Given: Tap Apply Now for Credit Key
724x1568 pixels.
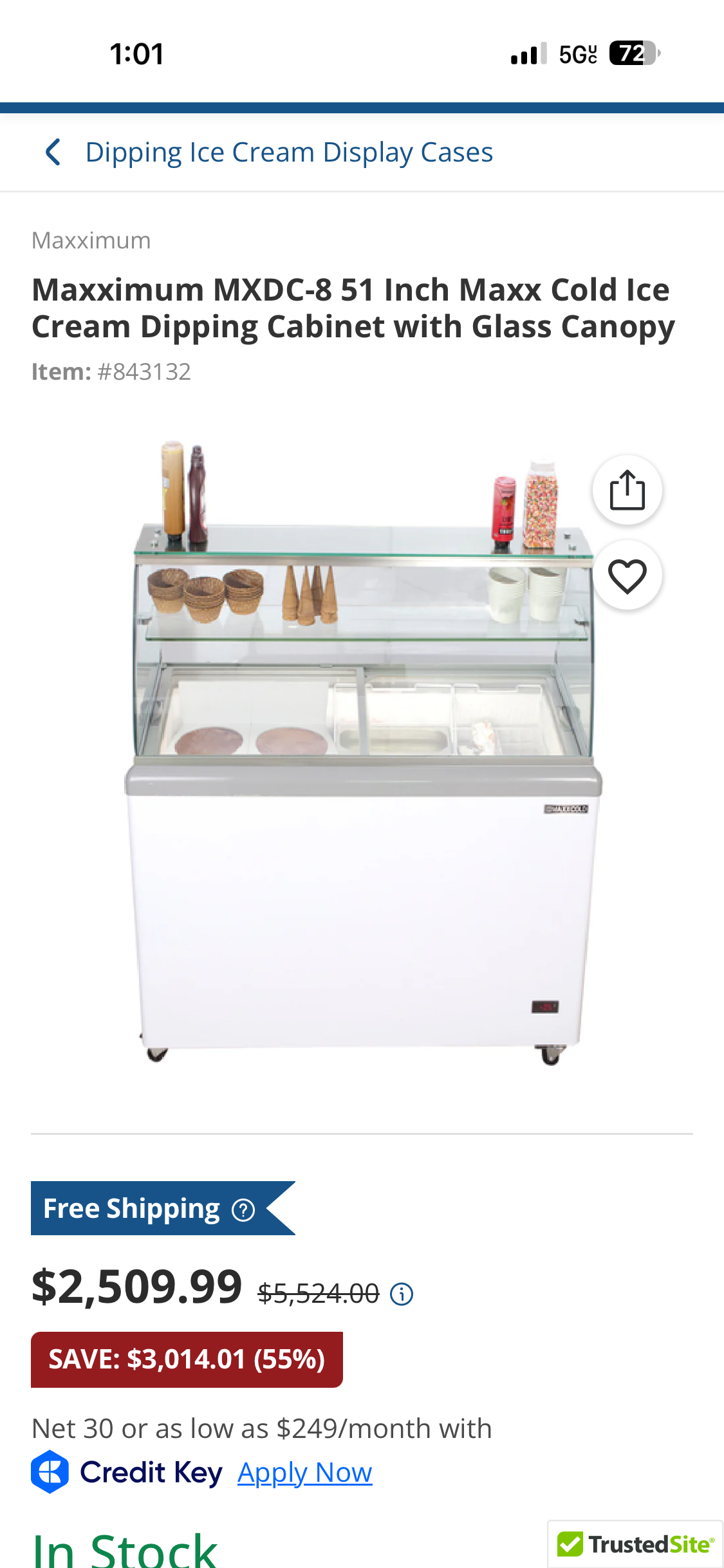Looking at the screenshot, I should pos(305,1473).
